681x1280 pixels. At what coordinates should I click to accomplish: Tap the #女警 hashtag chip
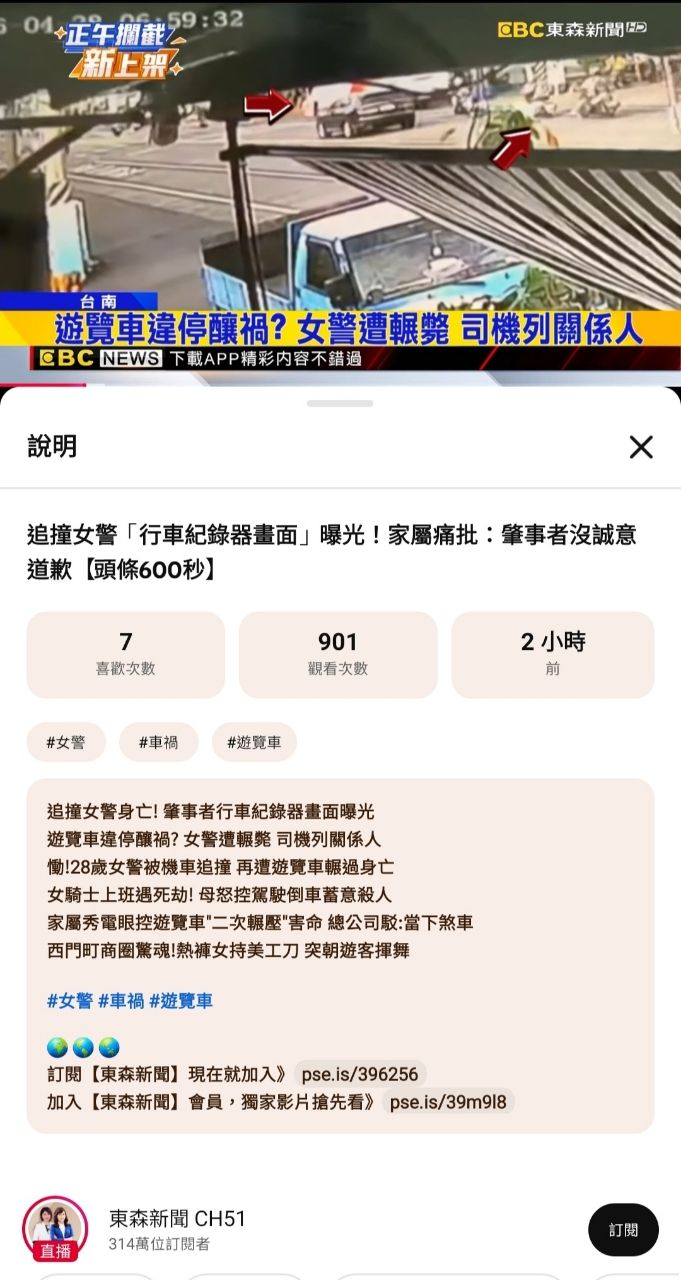(x=66, y=742)
